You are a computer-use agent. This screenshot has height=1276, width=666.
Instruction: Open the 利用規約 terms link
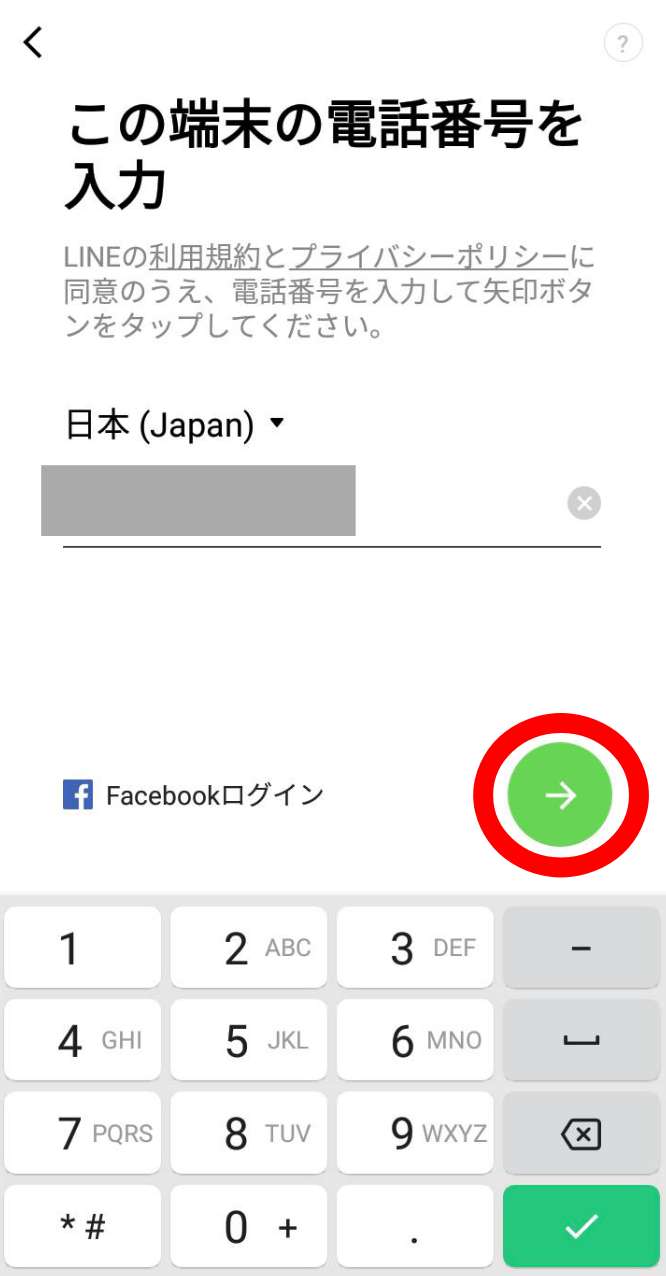(x=205, y=257)
